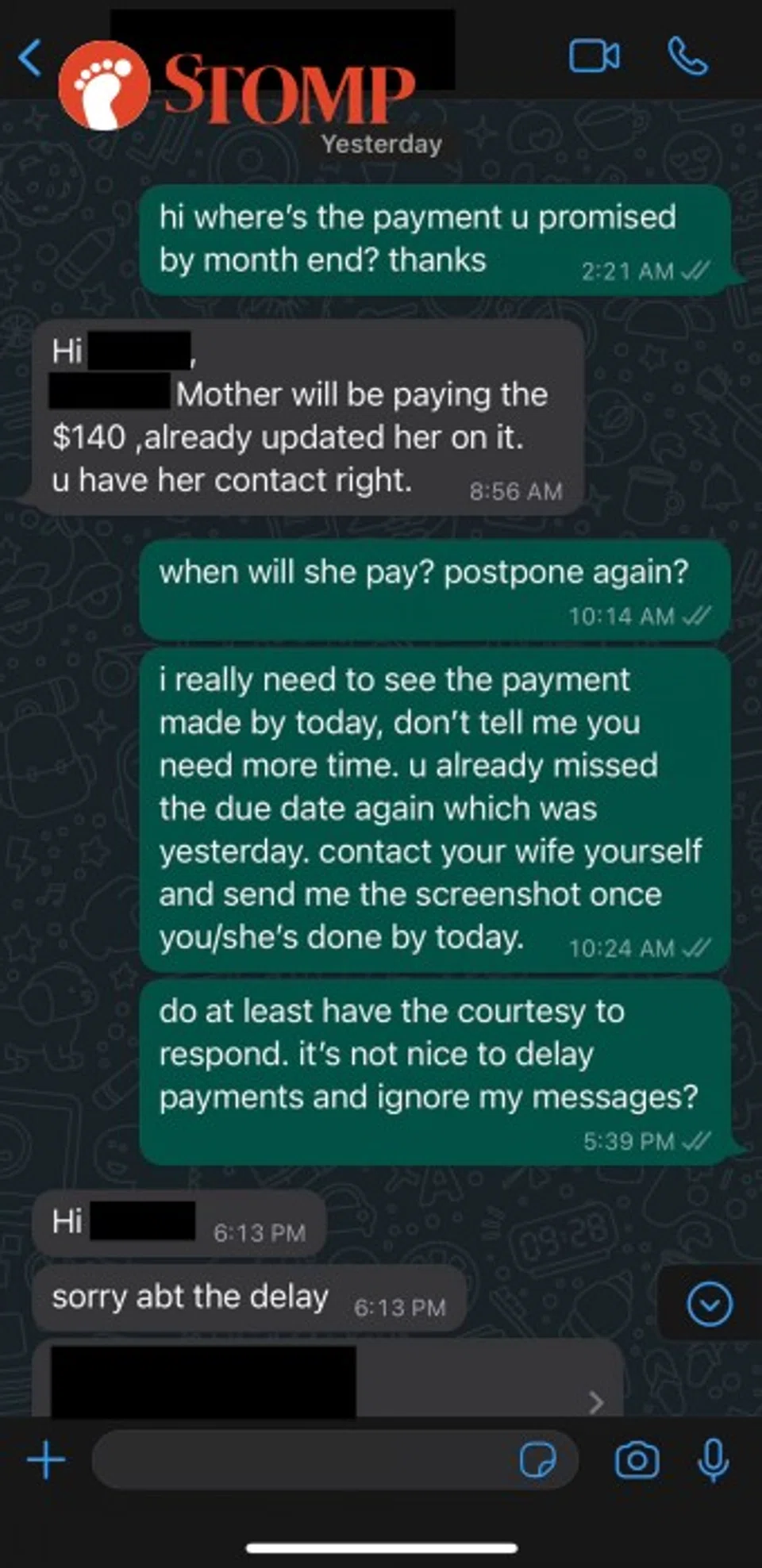Open the forwarded message chevron
This screenshot has height=1568, width=762.
click(x=596, y=1402)
